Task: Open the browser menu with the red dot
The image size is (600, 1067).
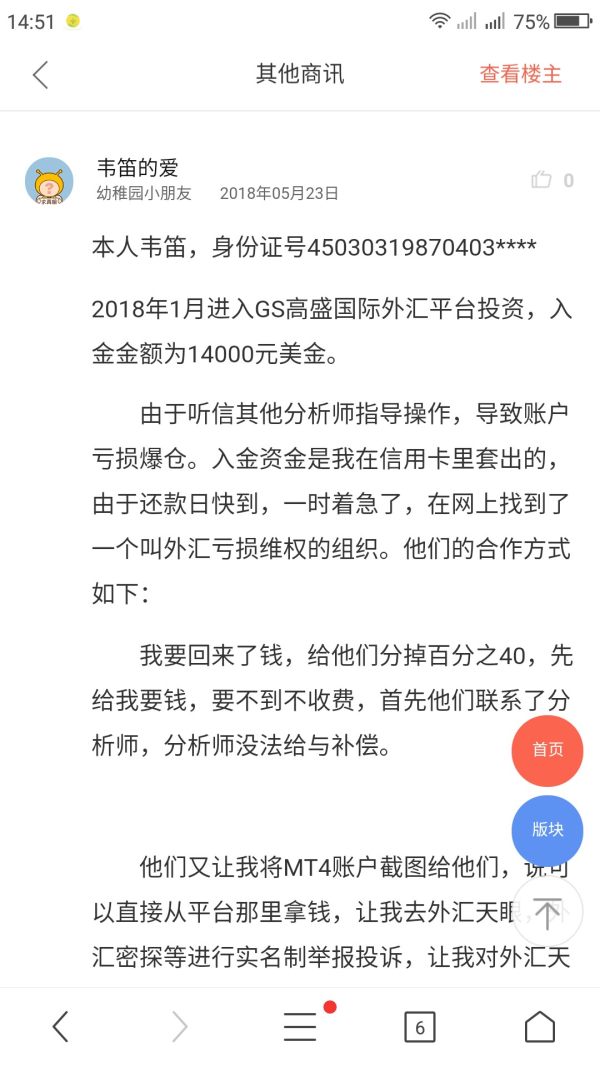Action: (300, 1026)
